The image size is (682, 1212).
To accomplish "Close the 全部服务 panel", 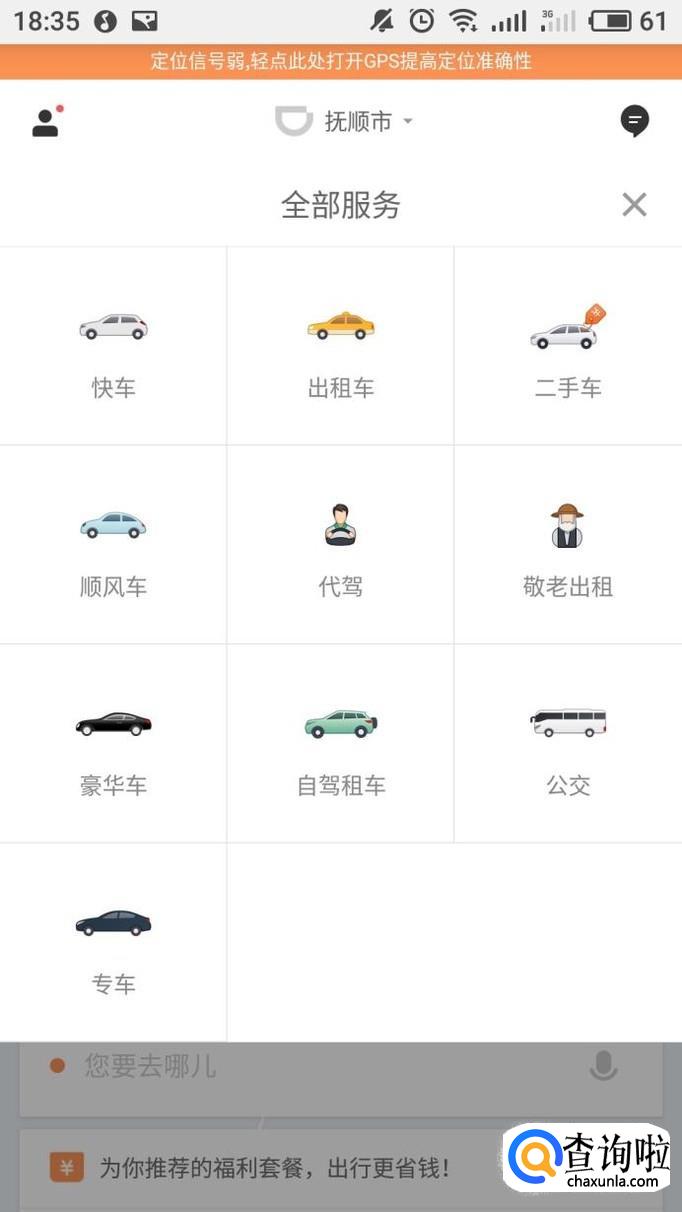I will [x=634, y=205].
